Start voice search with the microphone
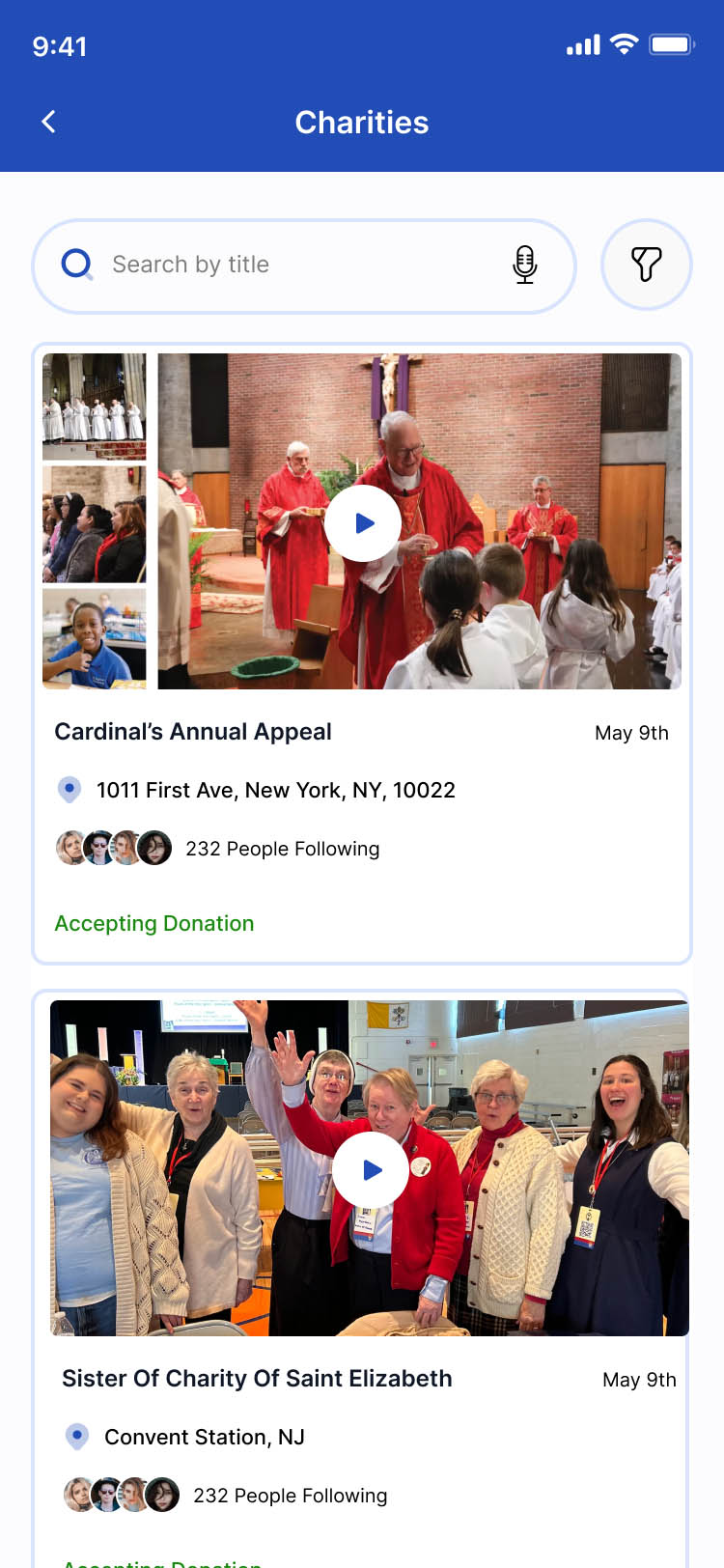This screenshot has height=1568, width=724. click(524, 265)
